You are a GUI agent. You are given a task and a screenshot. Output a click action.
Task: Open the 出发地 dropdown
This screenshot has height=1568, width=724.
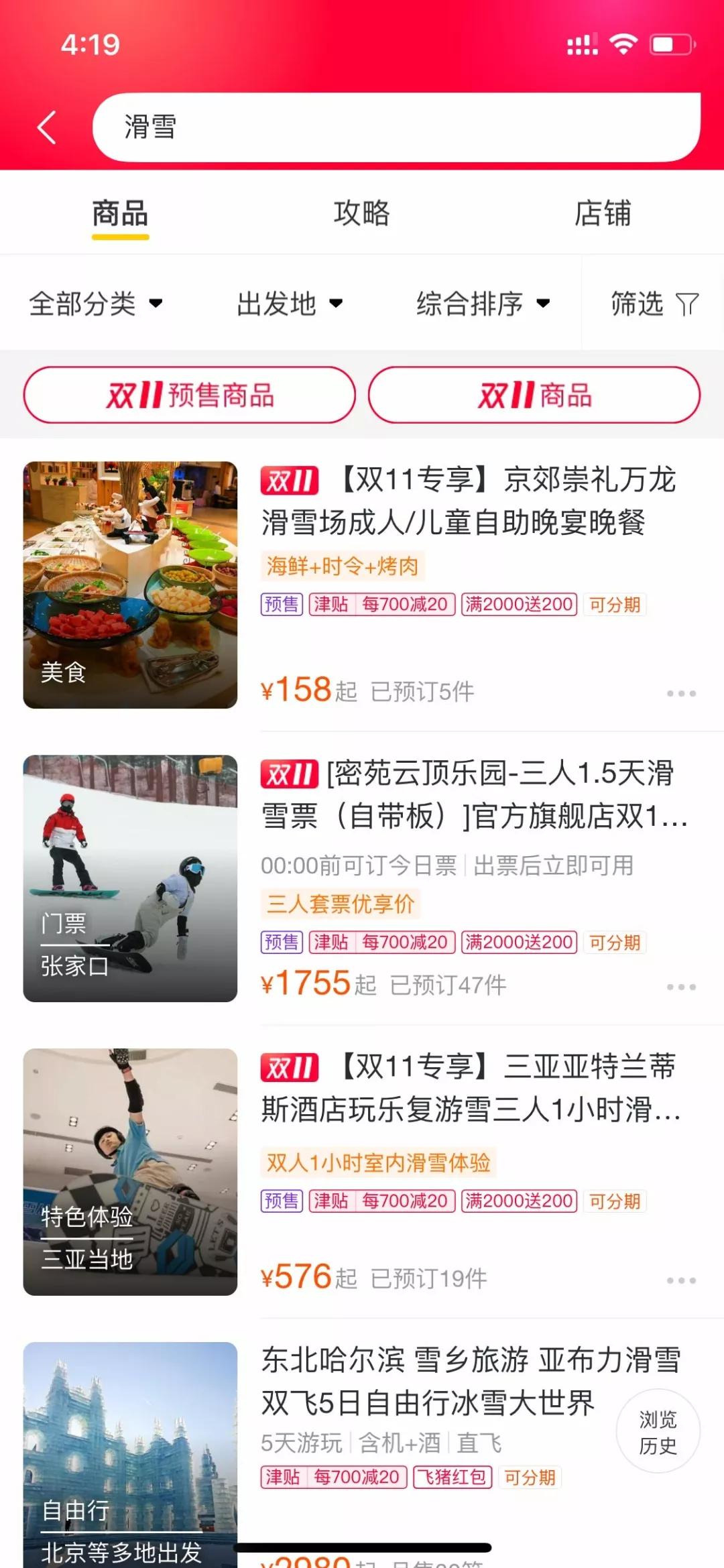(x=289, y=304)
